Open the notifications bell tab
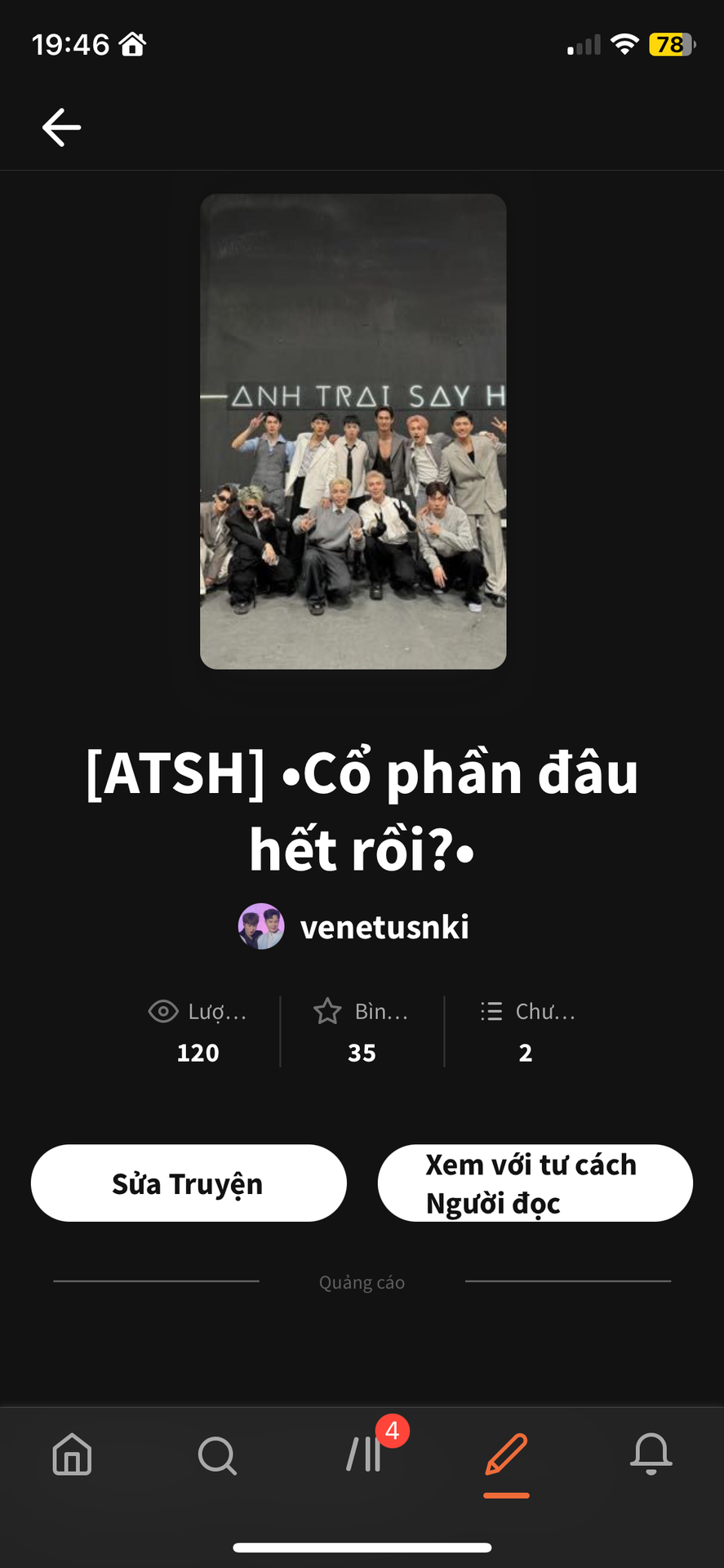724x1568 pixels. pos(651,1454)
